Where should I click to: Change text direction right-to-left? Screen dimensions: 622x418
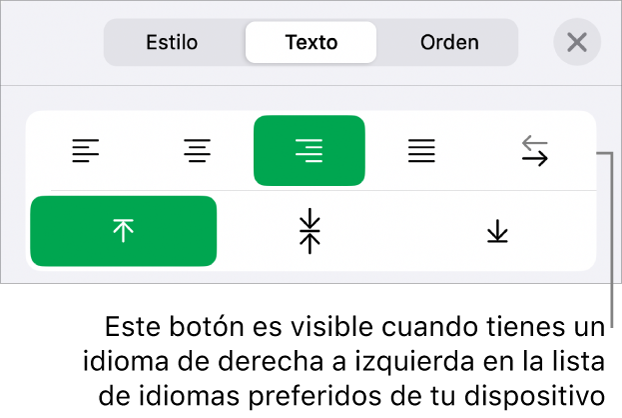(x=535, y=151)
